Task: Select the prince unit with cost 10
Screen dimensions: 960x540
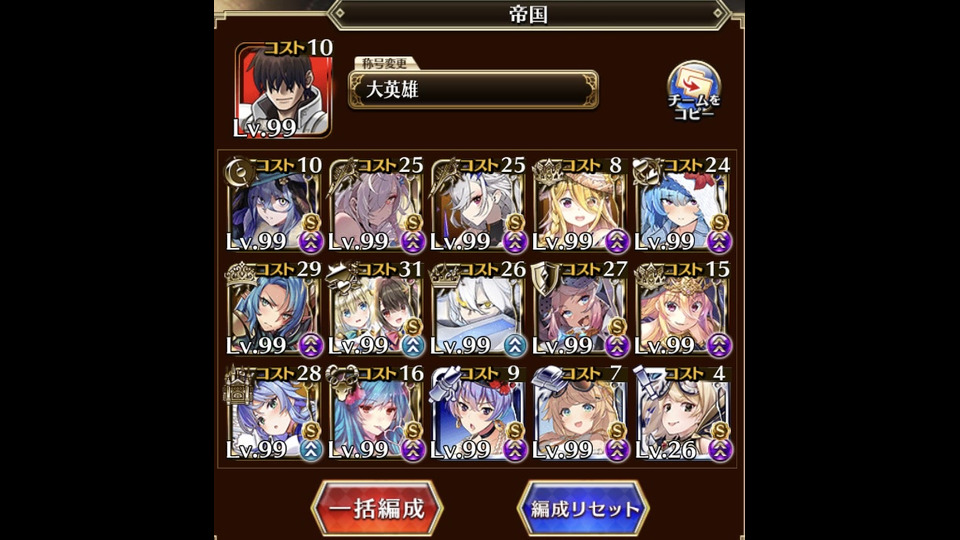Action: coord(282,91)
